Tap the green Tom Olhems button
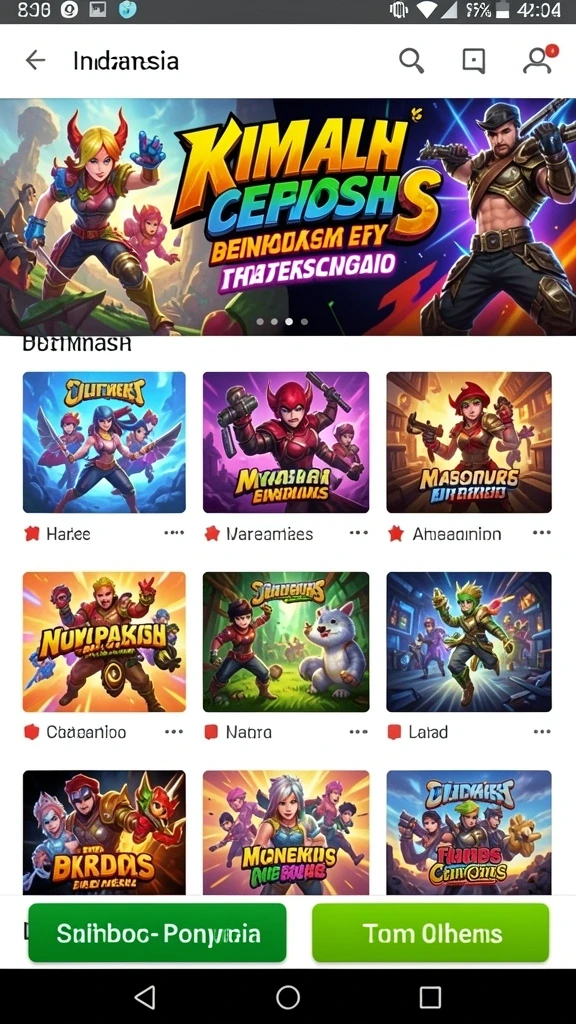576x1024 pixels. tap(431, 933)
